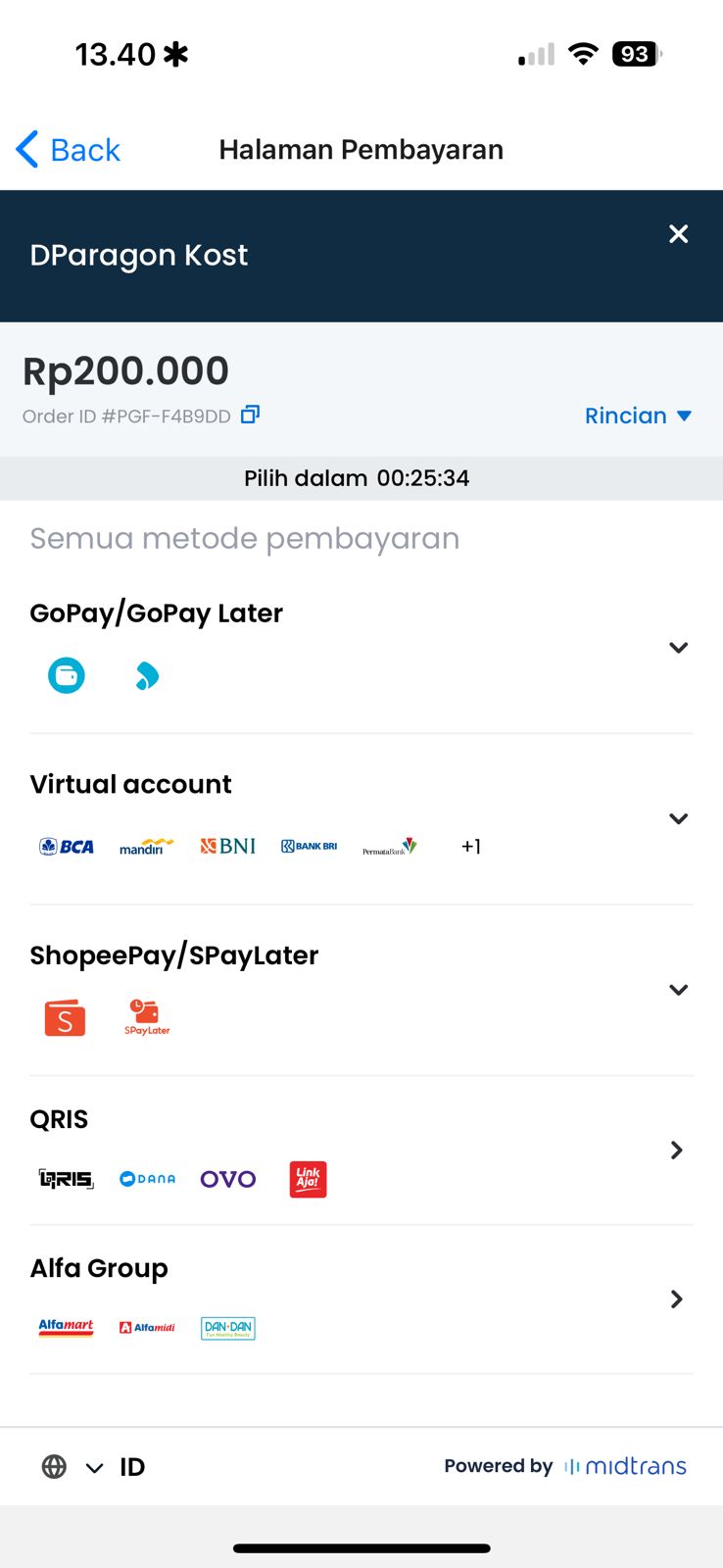Copy the Order ID to clipboard
Viewport: 723px width, 1568px height.
(x=251, y=415)
